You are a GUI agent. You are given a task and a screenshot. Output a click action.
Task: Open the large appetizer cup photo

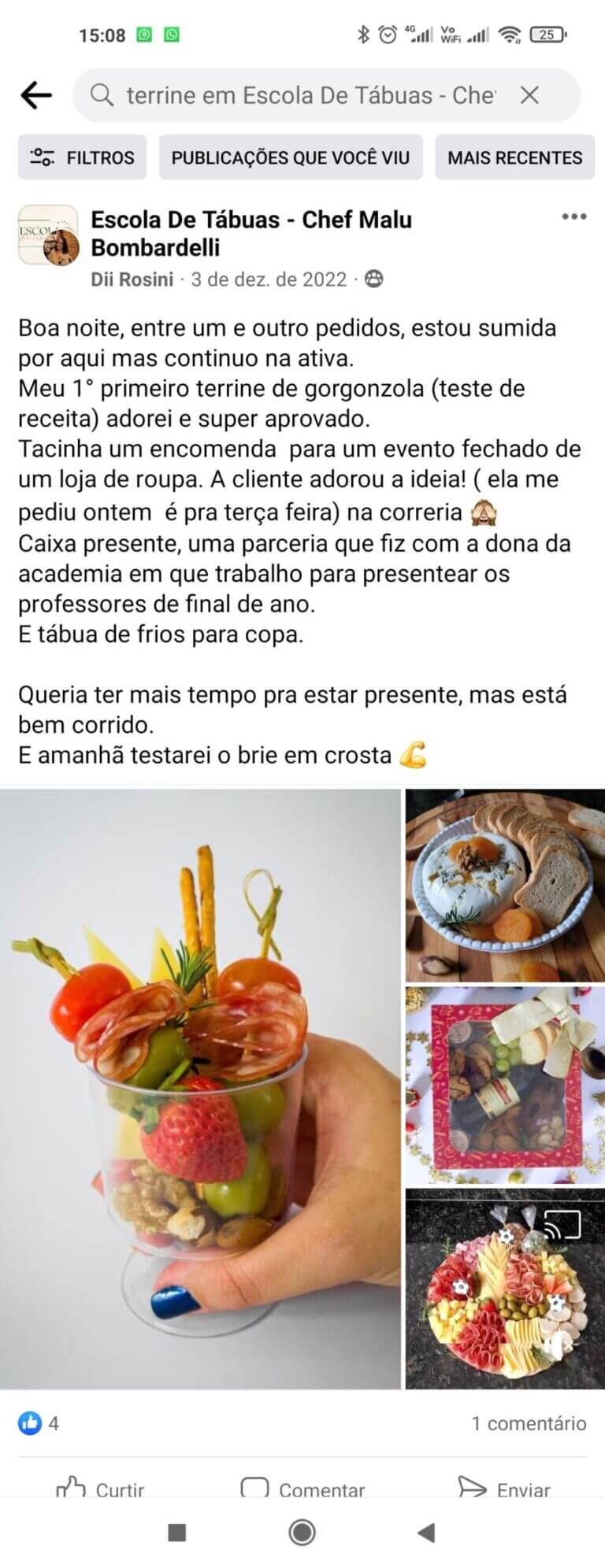[x=200, y=1089]
